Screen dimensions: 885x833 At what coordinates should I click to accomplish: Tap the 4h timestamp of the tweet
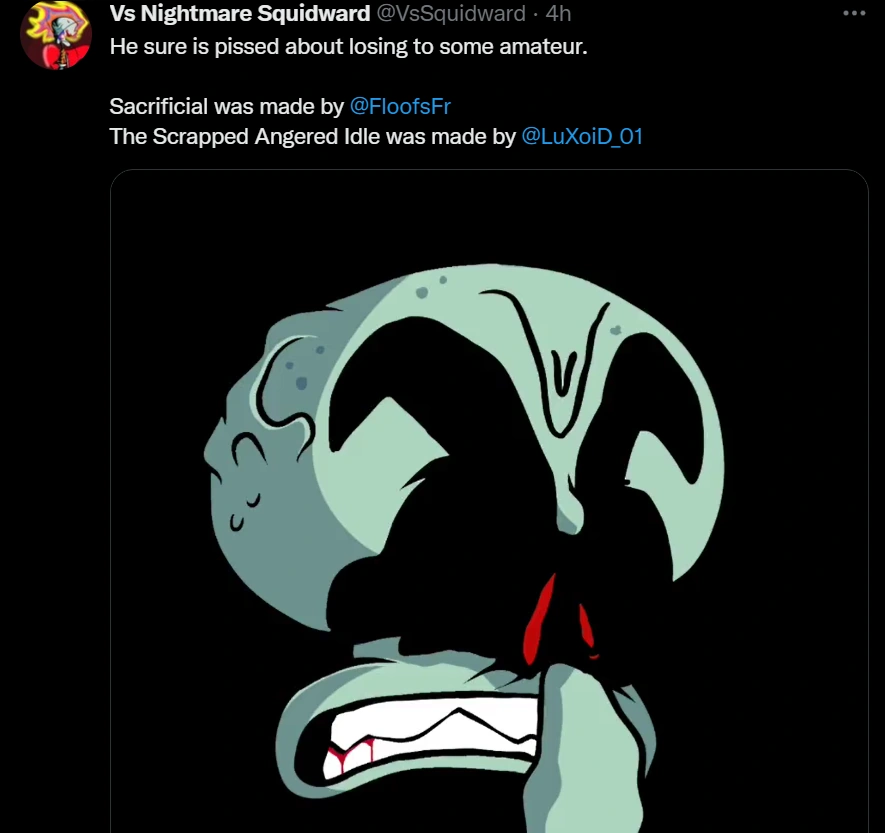coord(559,13)
